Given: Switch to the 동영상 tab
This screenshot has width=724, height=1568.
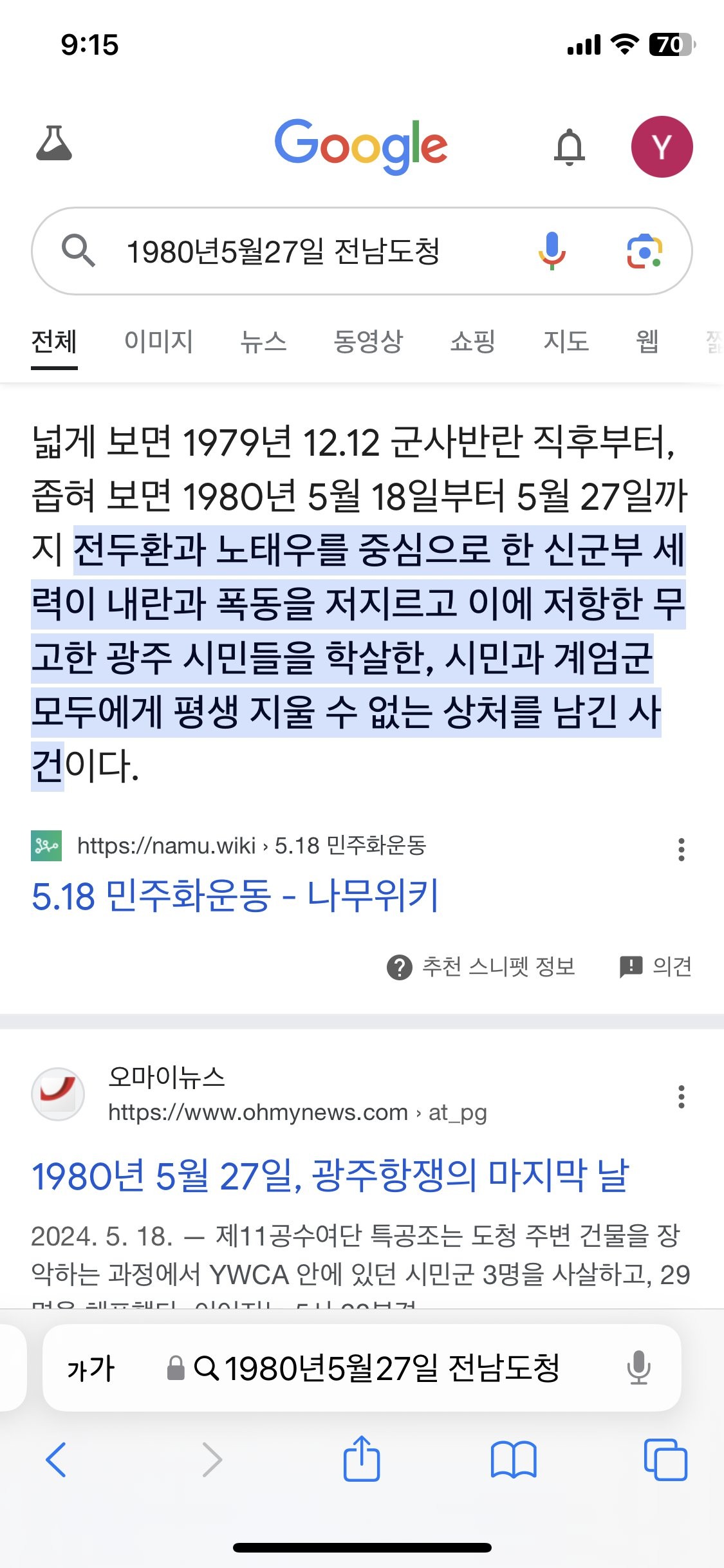Looking at the screenshot, I should [x=368, y=341].
